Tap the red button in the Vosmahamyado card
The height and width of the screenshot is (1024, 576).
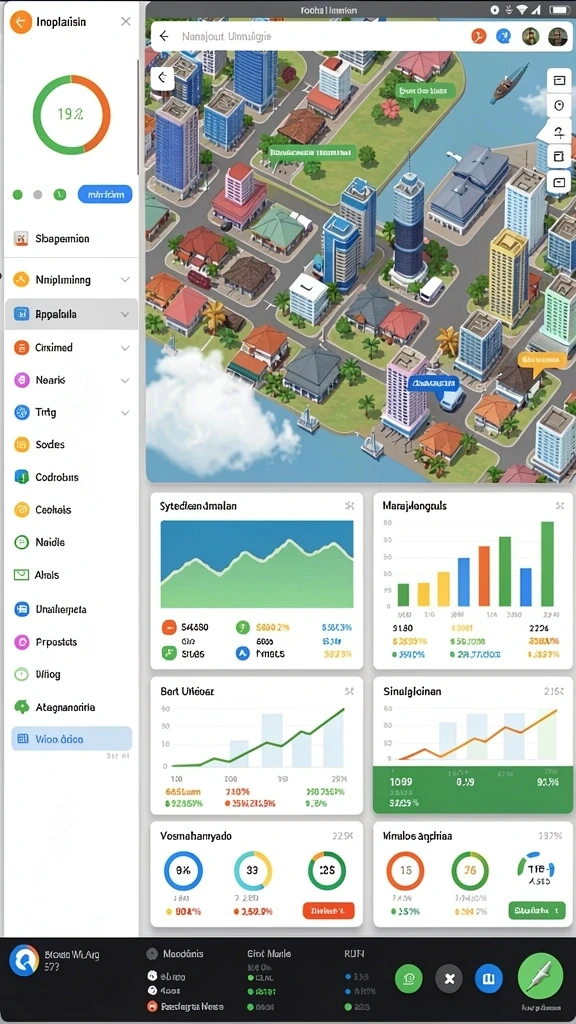(x=328, y=910)
